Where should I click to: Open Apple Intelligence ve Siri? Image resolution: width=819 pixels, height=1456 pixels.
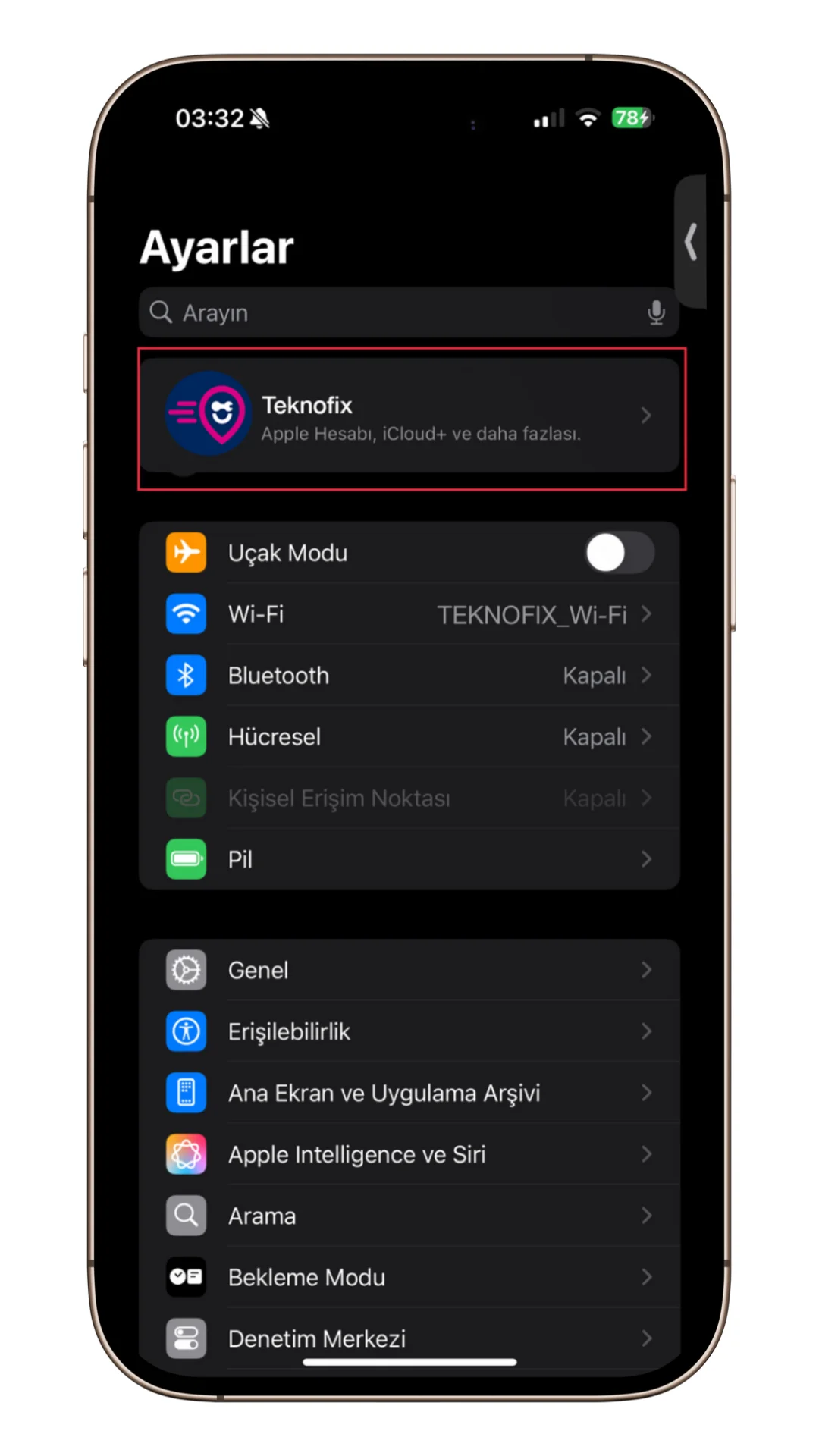[x=409, y=1154]
